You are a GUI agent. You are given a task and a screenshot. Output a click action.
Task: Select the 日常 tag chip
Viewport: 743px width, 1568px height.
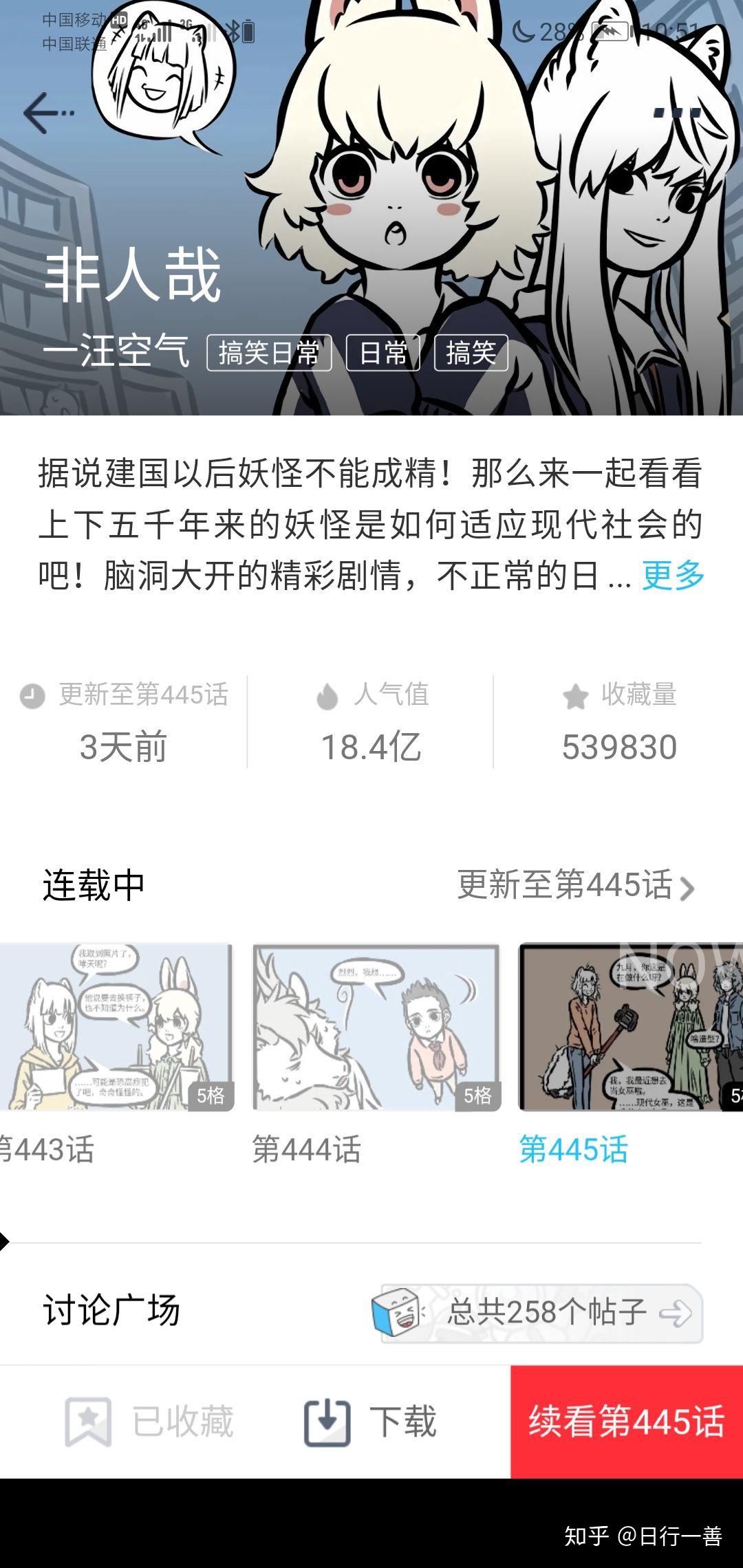coord(383,353)
